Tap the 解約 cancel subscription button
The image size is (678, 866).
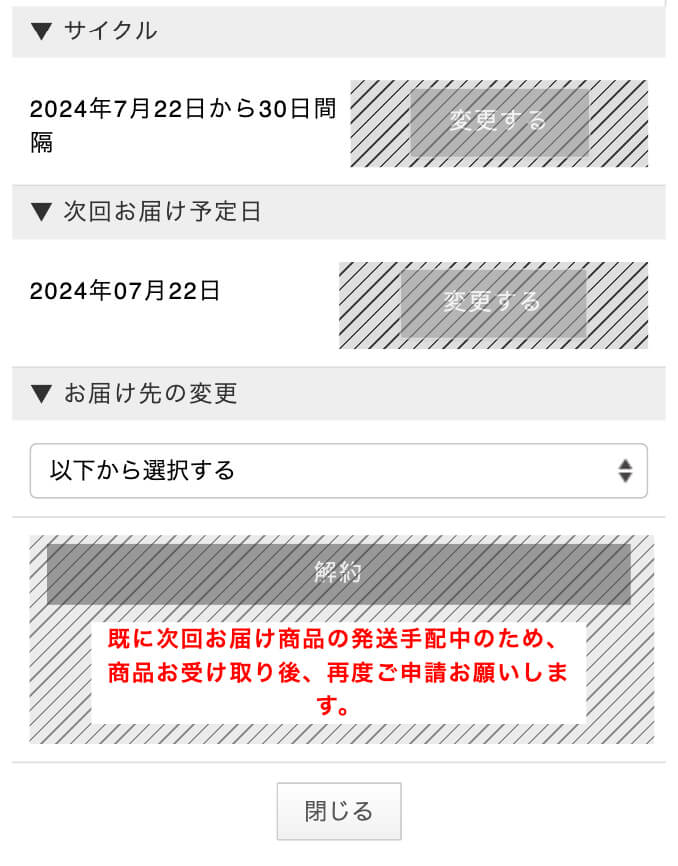click(338, 574)
